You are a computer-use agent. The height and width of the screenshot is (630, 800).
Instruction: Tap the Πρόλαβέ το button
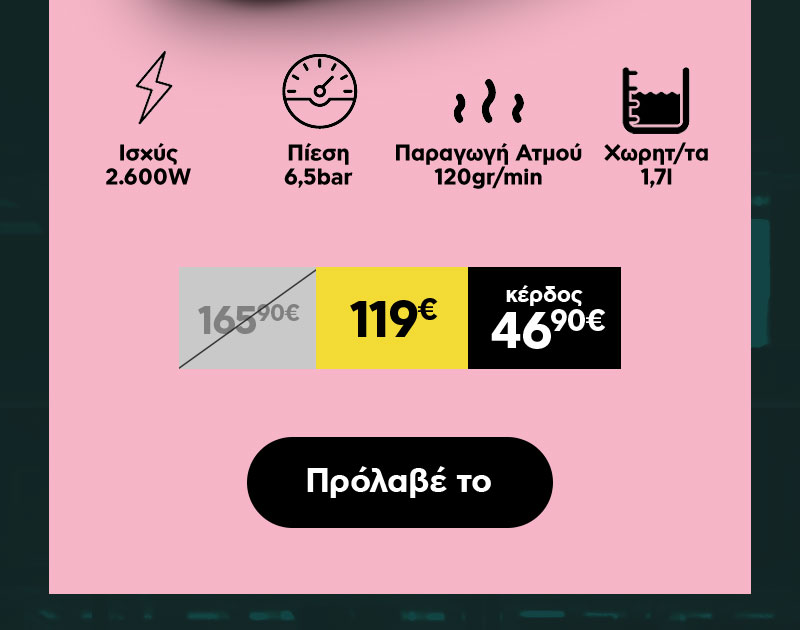pyautogui.click(x=399, y=482)
